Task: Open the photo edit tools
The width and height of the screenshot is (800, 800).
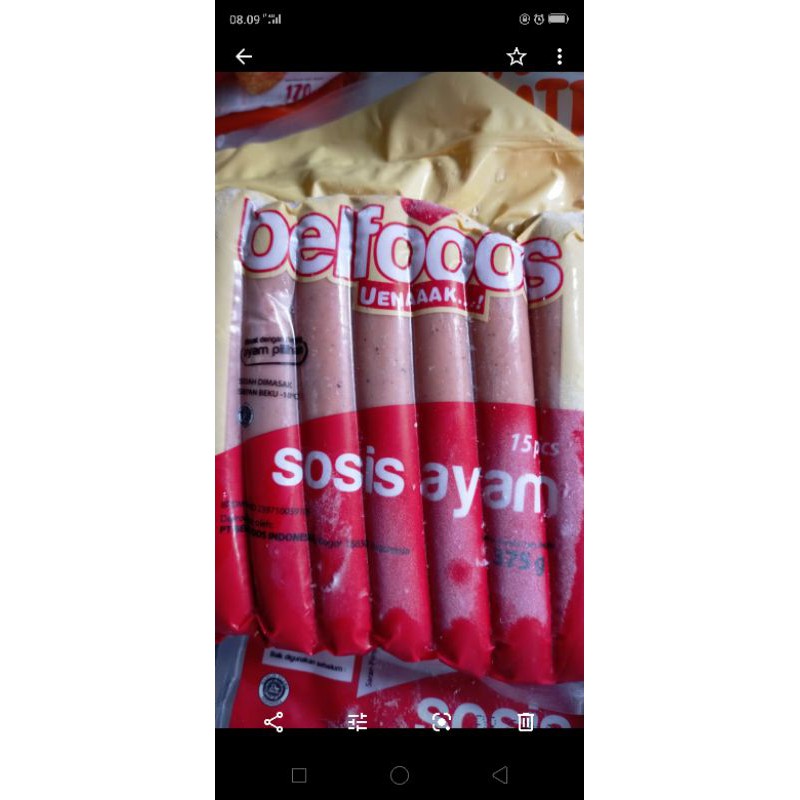Action: click(358, 721)
